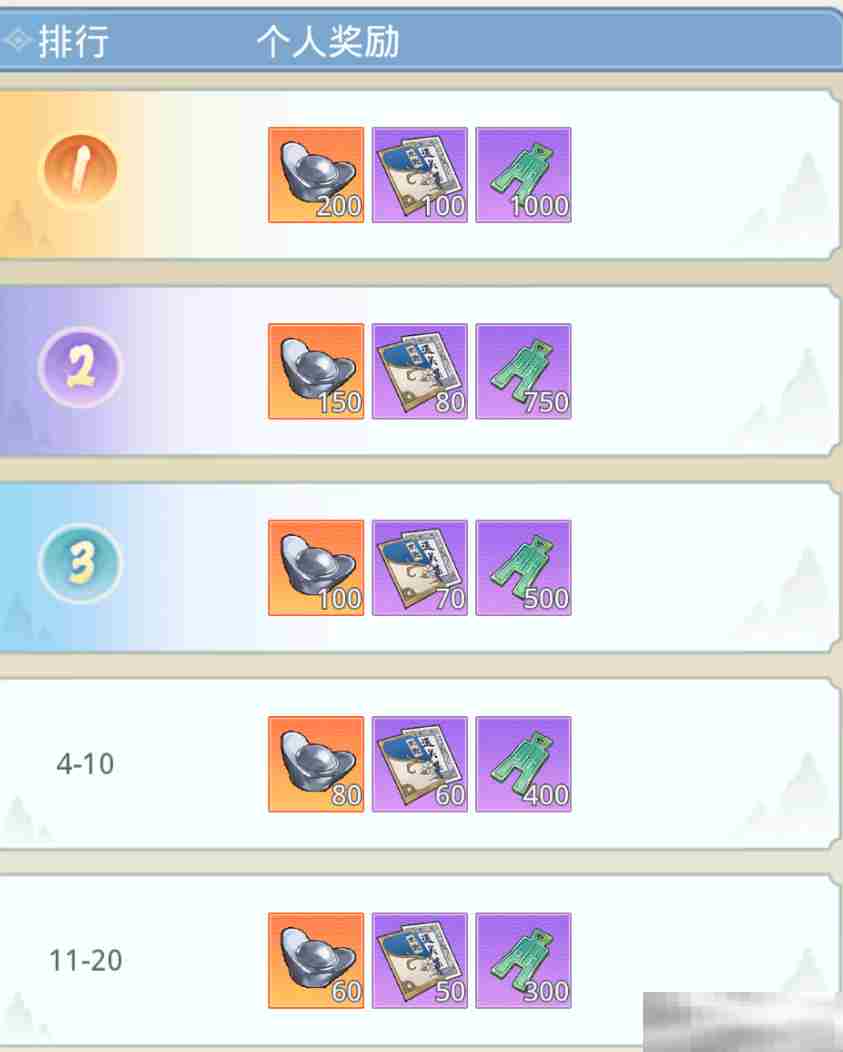This screenshot has height=1052, width=843.
Task: Open the 1000 jade figurine reward for rank 1
Action: click(x=523, y=175)
